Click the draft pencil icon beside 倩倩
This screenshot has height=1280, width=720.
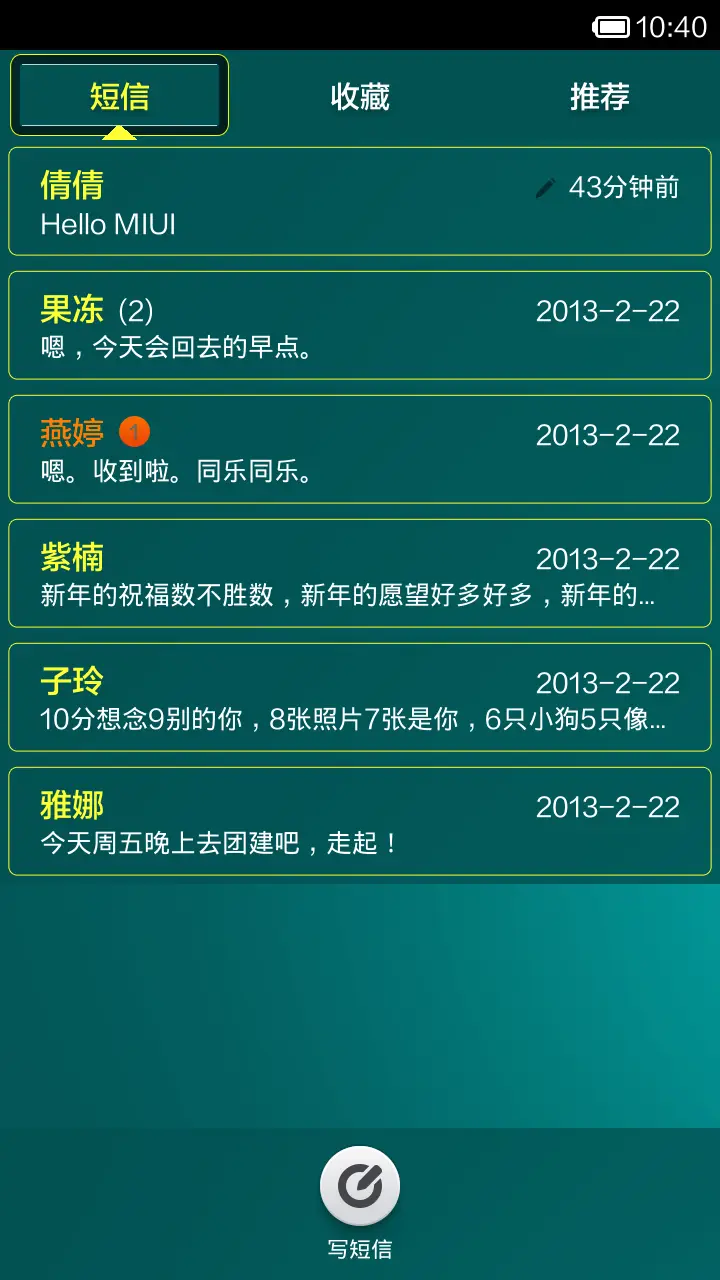coord(543,185)
